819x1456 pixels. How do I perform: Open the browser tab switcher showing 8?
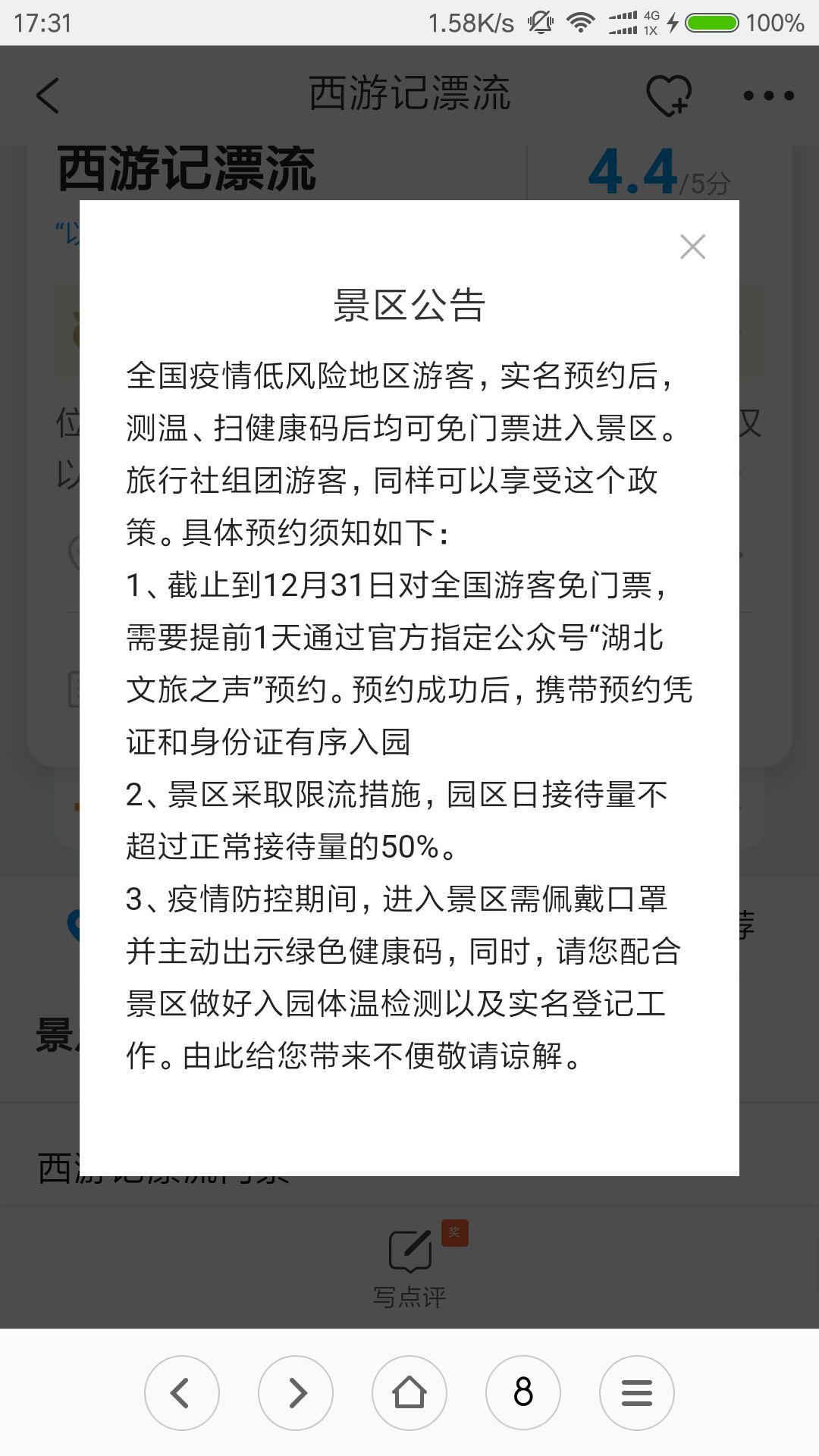tap(523, 1393)
